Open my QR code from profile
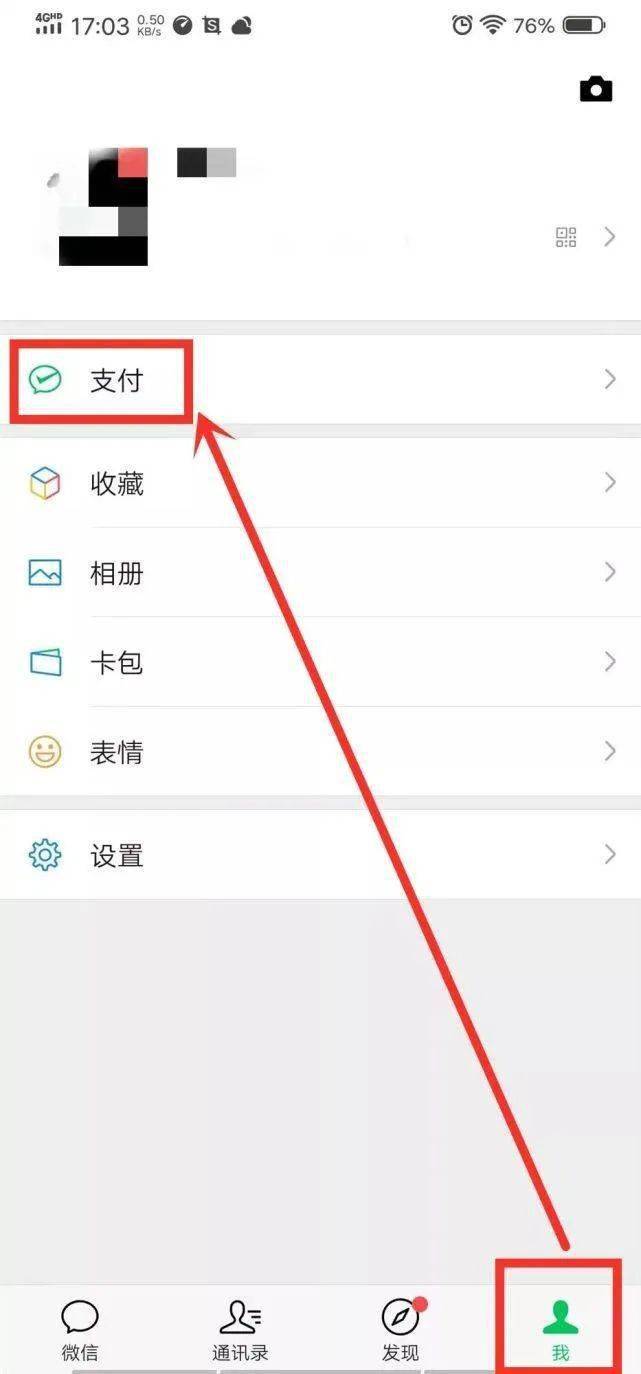 pos(566,237)
